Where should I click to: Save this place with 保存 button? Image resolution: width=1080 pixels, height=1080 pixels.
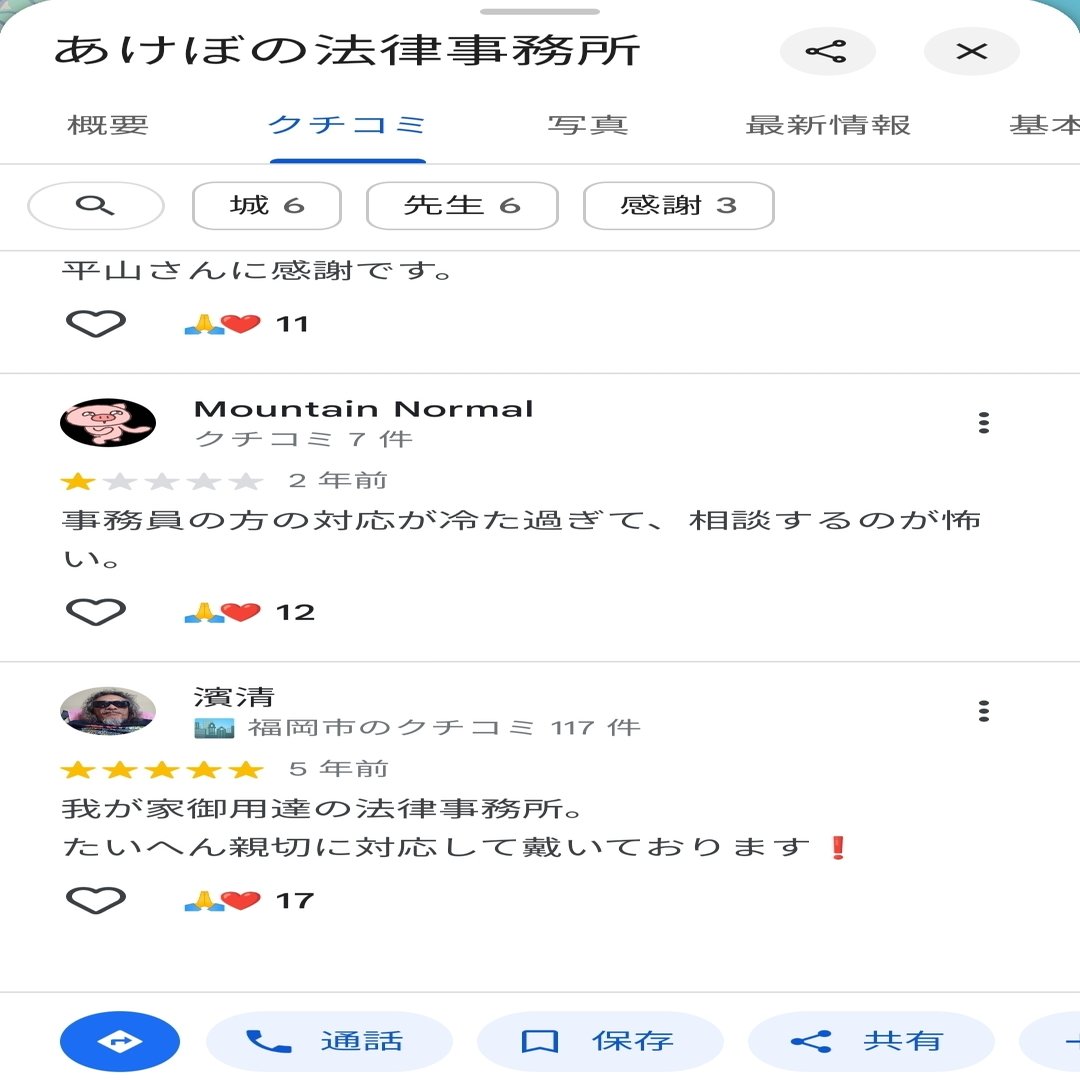click(x=599, y=1041)
